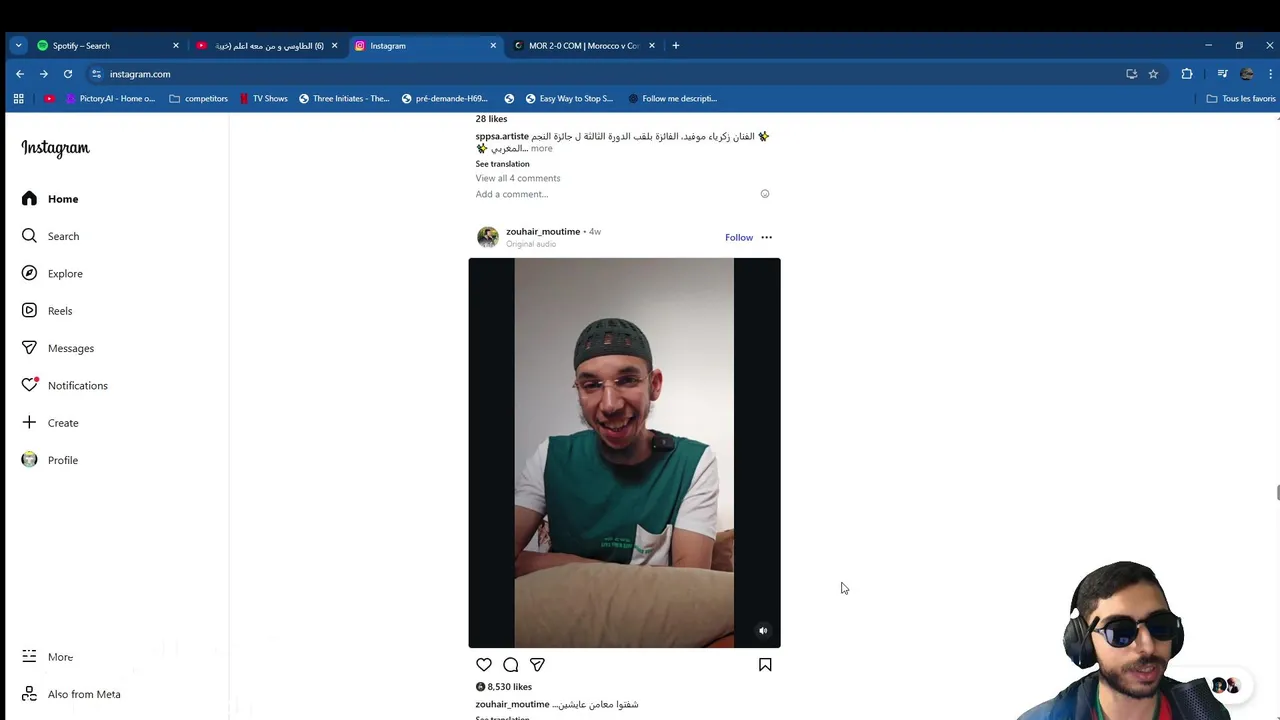This screenshot has height=720, width=1280.
Task: Close the Spotify browser tab
Action: click(x=176, y=46)
